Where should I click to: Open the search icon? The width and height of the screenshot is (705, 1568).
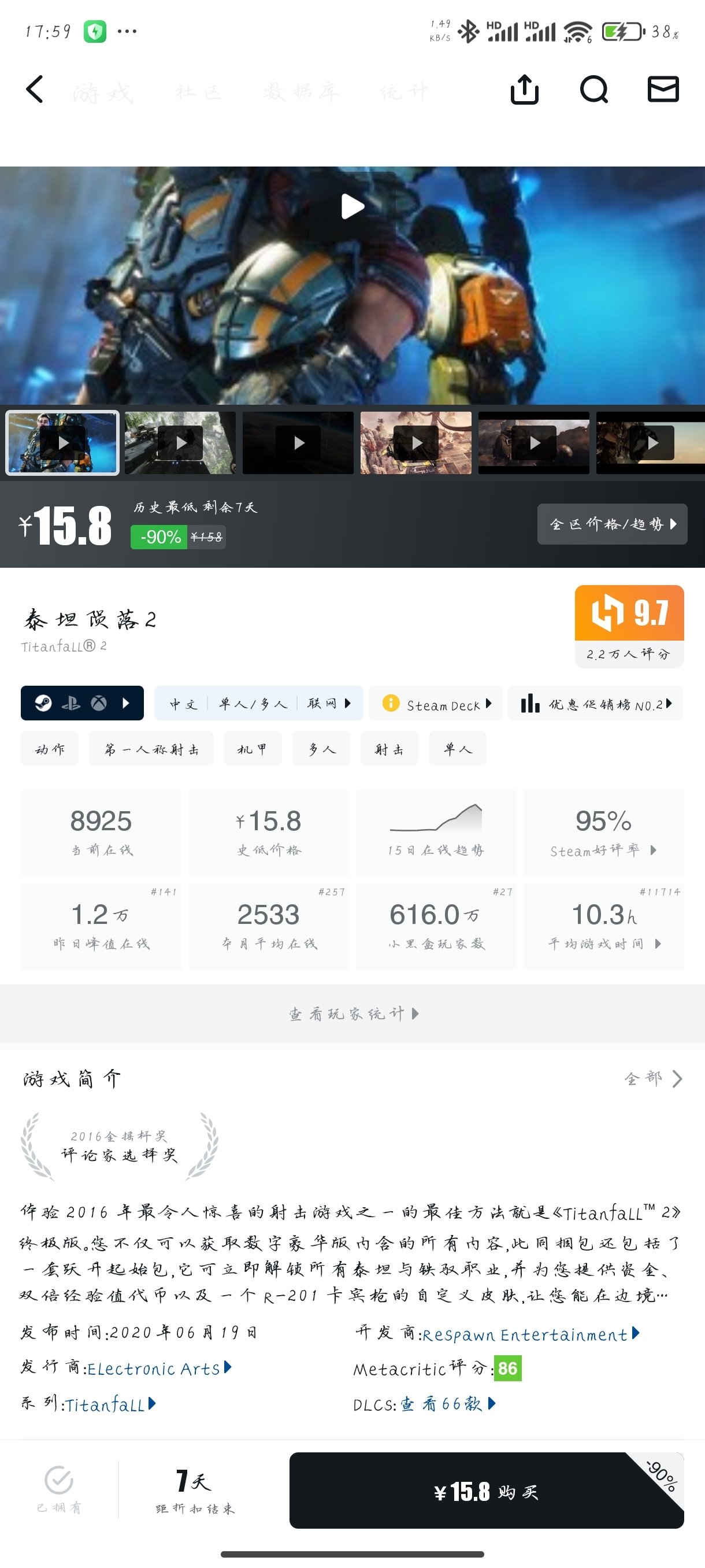click(593, 90)
